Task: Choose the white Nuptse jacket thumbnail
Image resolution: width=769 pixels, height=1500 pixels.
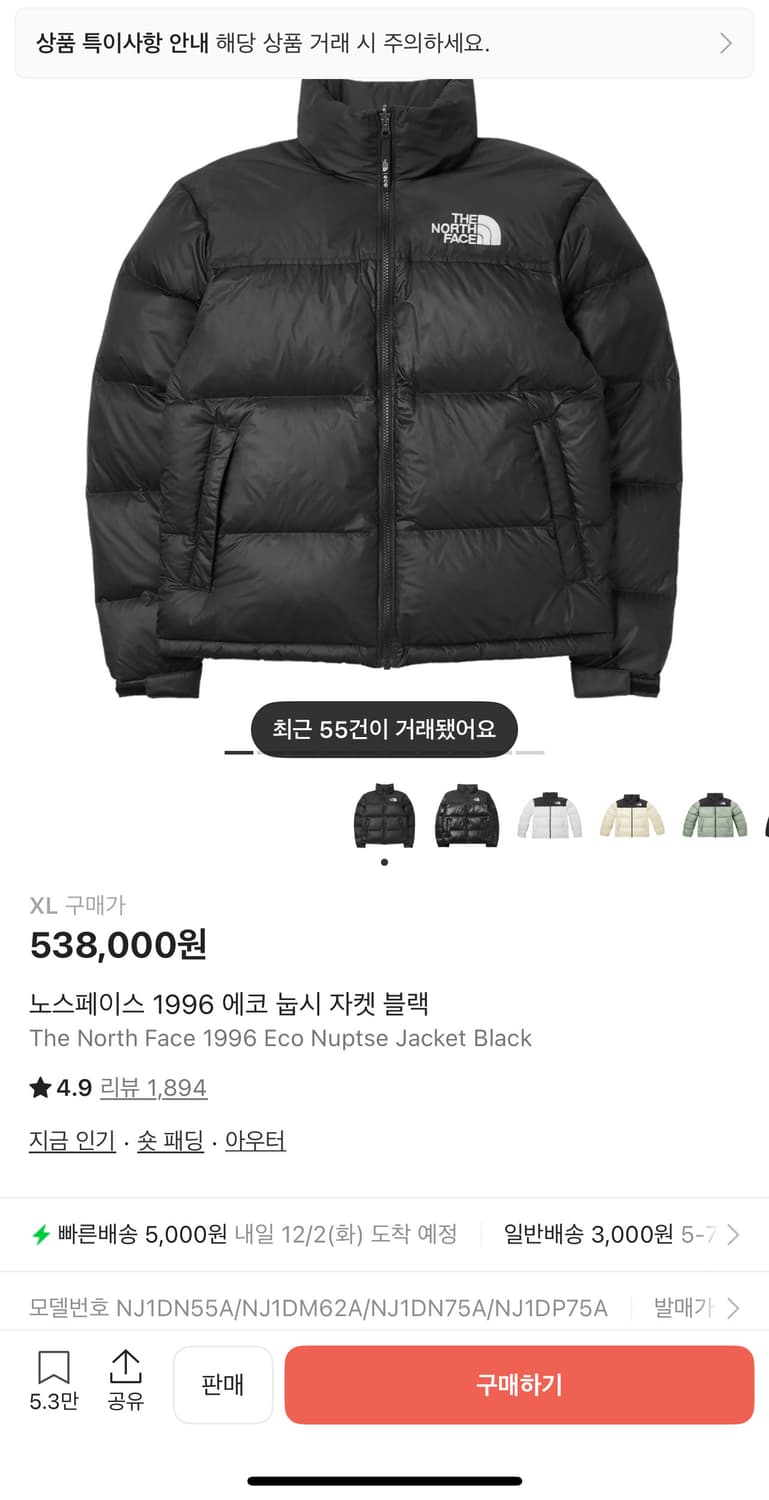Action: 549,815
